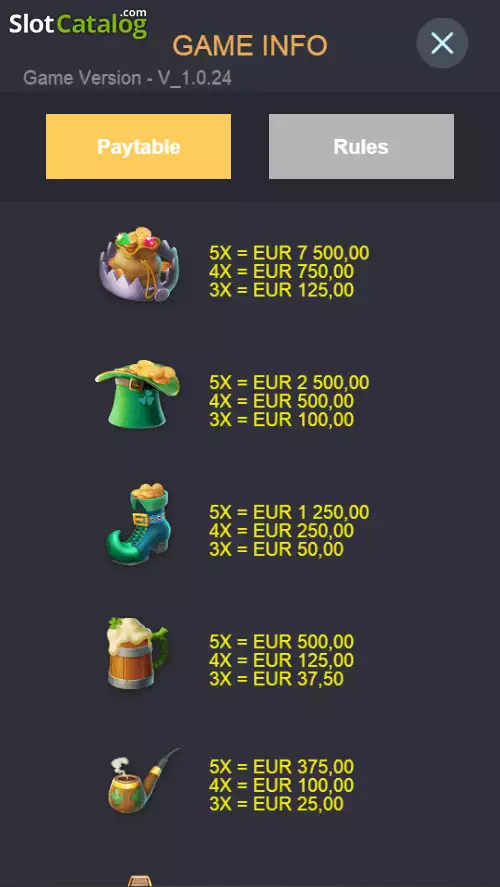Close the Game Info panel
The image size is (500, 887).
tap(442, 43)
